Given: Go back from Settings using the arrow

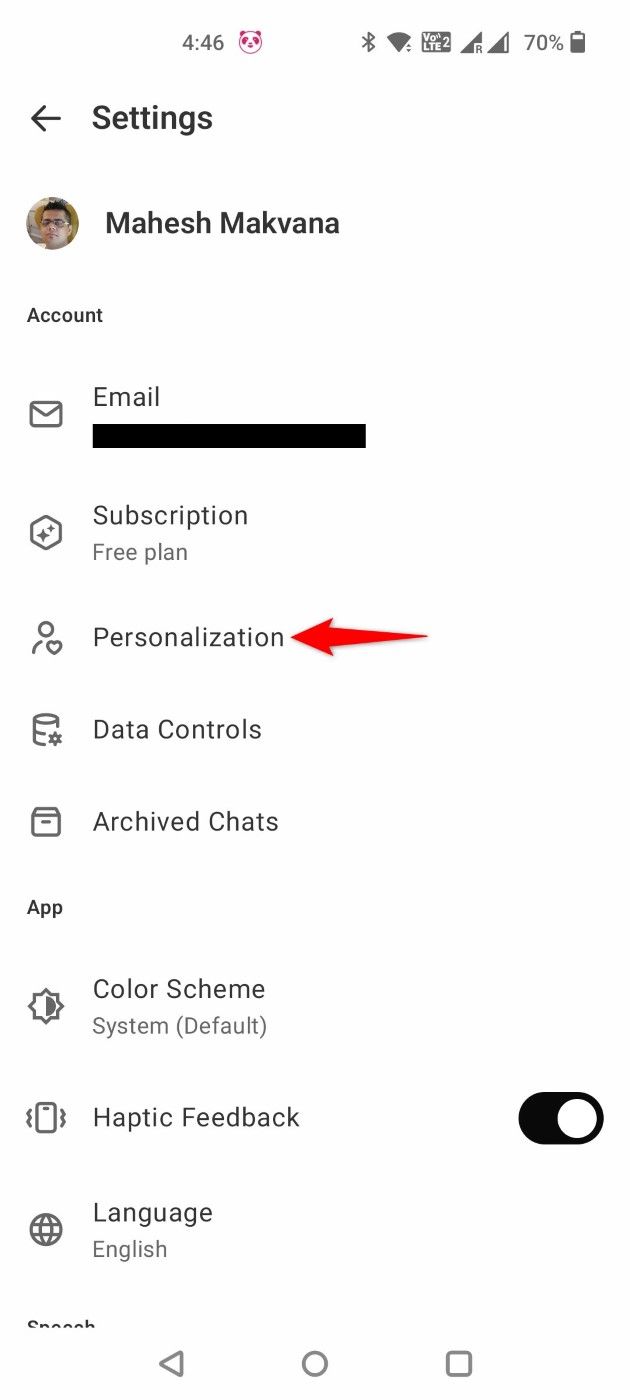Looking at the screenshot, I should pos(46,118).
